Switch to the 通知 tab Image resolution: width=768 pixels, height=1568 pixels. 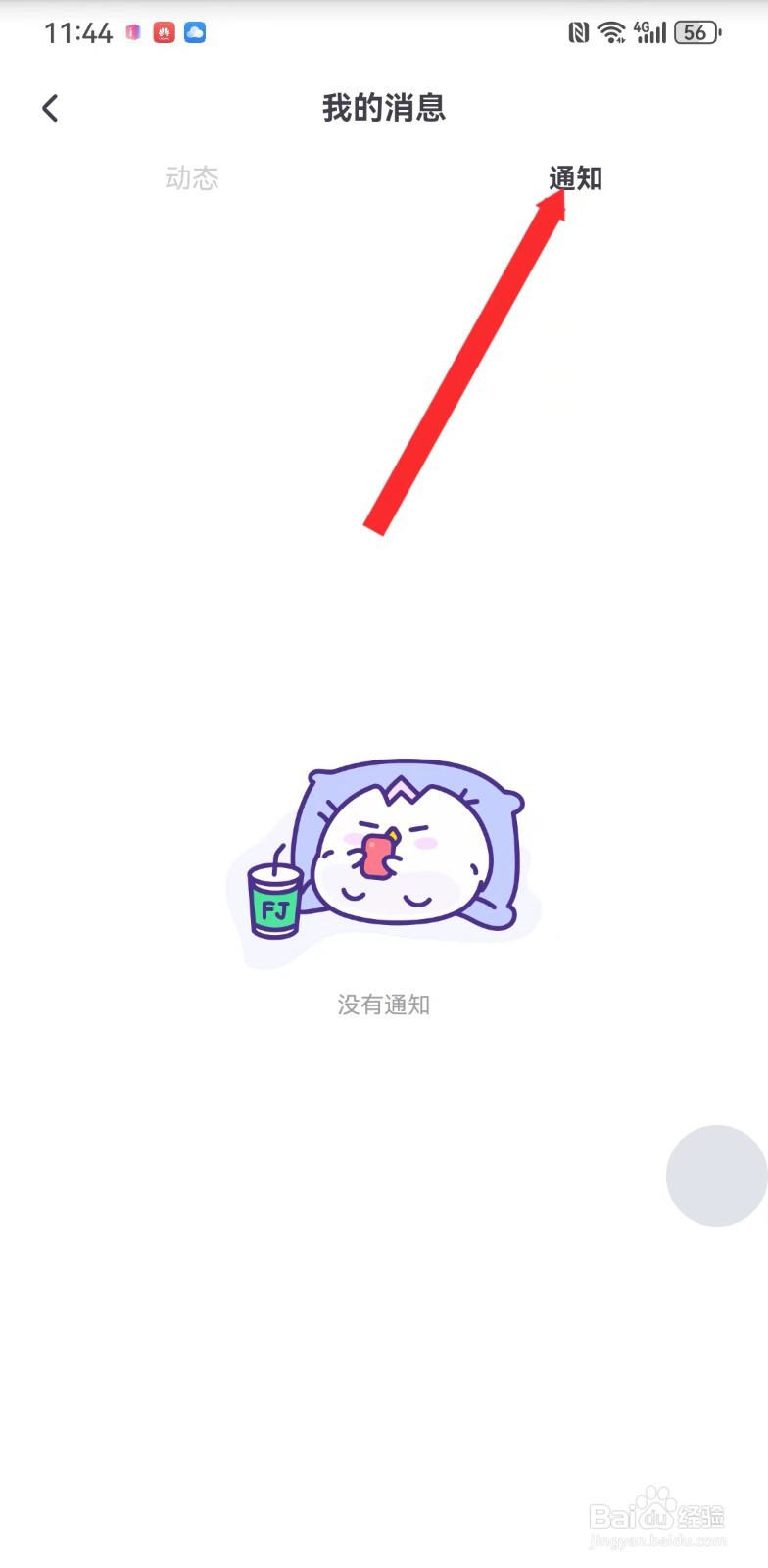(x=575, y=178)
